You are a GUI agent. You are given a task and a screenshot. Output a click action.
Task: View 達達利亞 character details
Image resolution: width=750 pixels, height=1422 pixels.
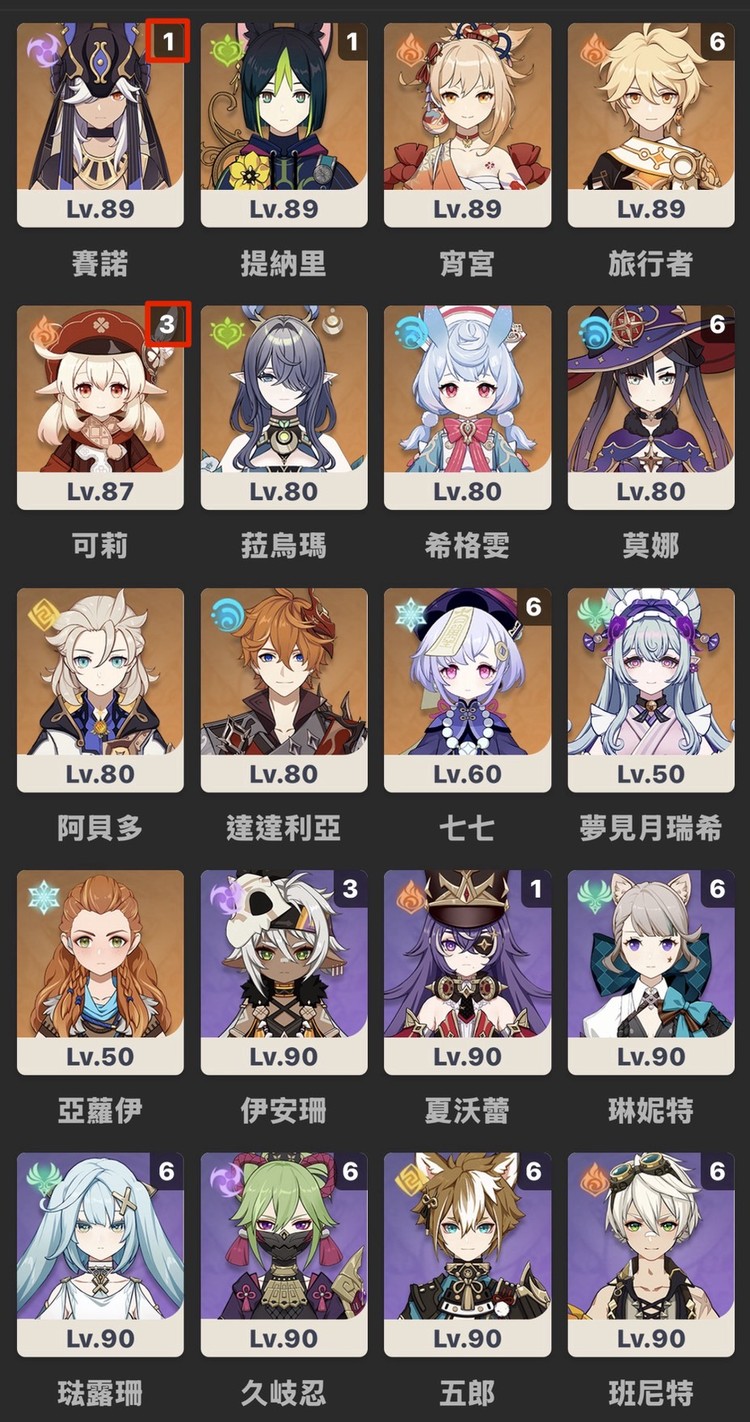tap(284, 689)
